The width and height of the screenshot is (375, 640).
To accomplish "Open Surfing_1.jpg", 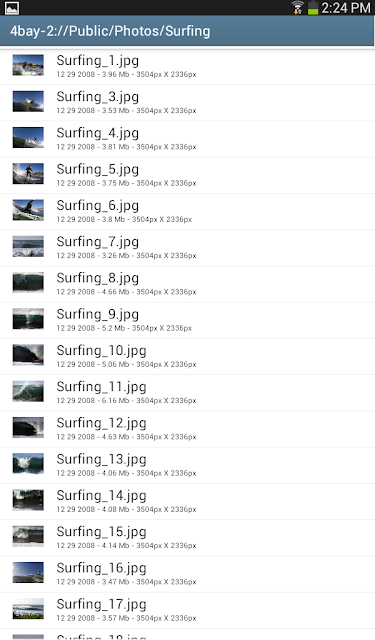I will tap(187, 67).
